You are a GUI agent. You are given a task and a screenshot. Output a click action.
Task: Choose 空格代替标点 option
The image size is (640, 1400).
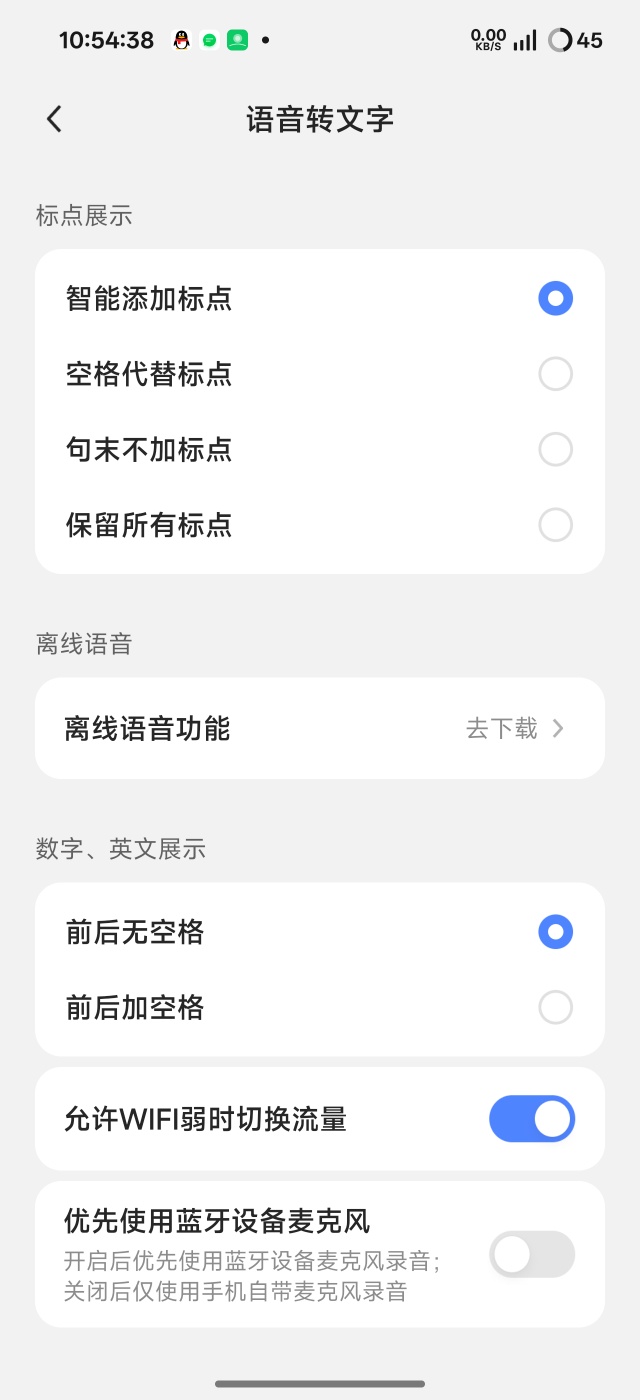(555, 374)
